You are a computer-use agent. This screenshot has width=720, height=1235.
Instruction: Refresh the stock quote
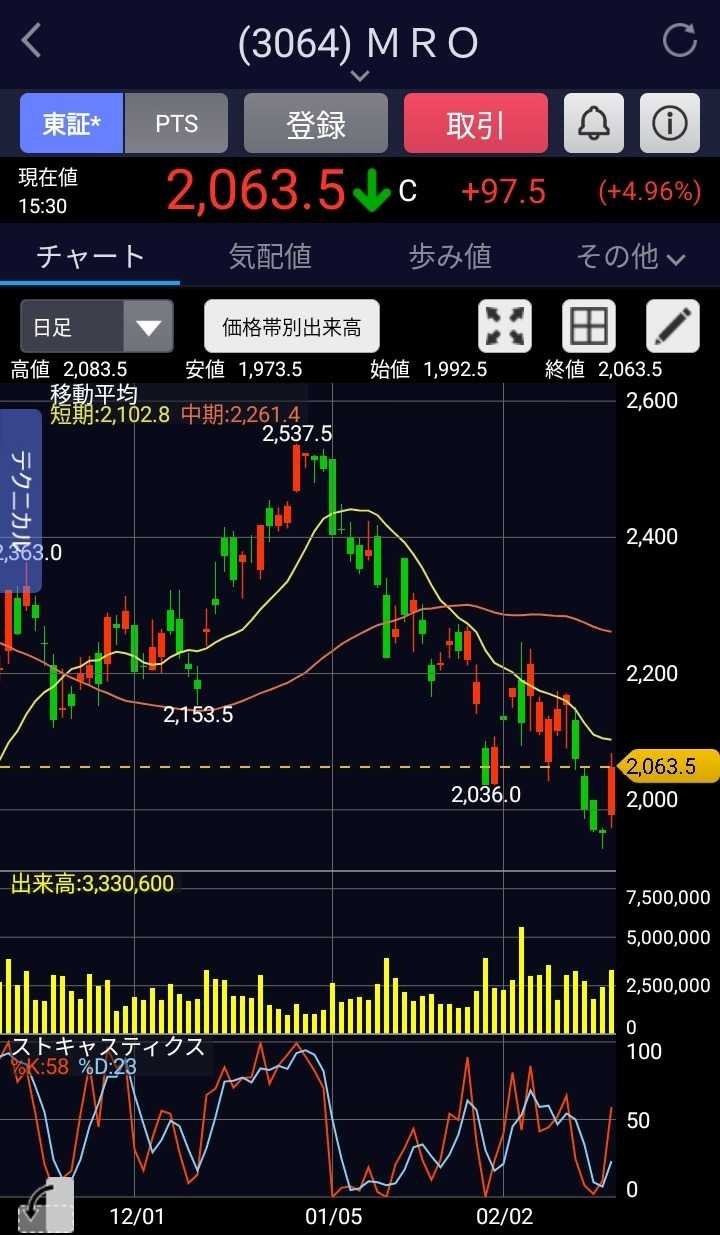[x=680, y=42]
